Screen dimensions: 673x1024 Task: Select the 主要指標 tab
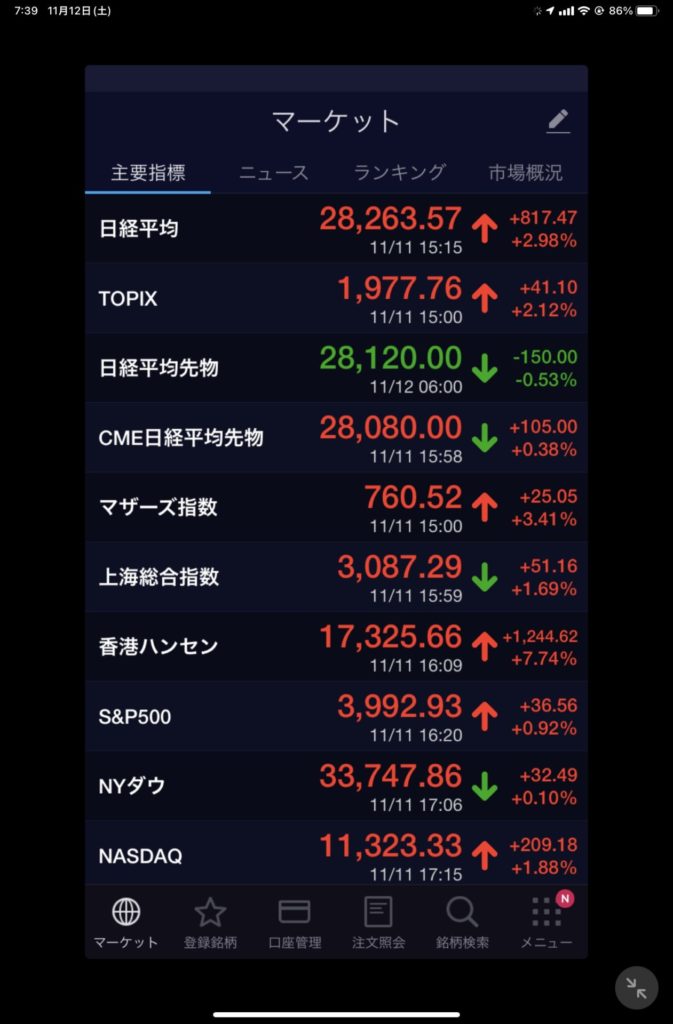tap(148, 173)
